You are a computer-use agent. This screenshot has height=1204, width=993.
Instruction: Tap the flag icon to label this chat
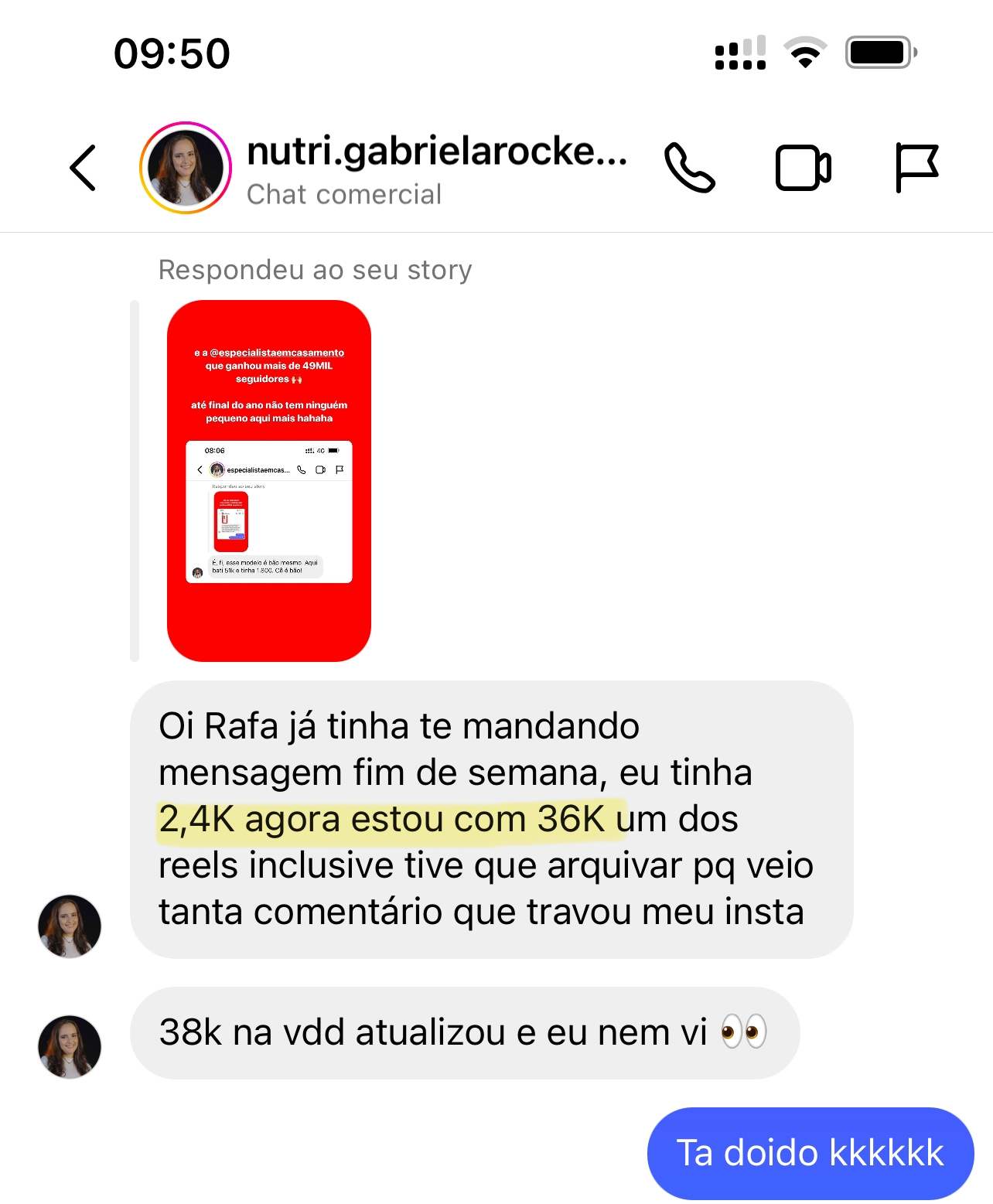(916, 168)
